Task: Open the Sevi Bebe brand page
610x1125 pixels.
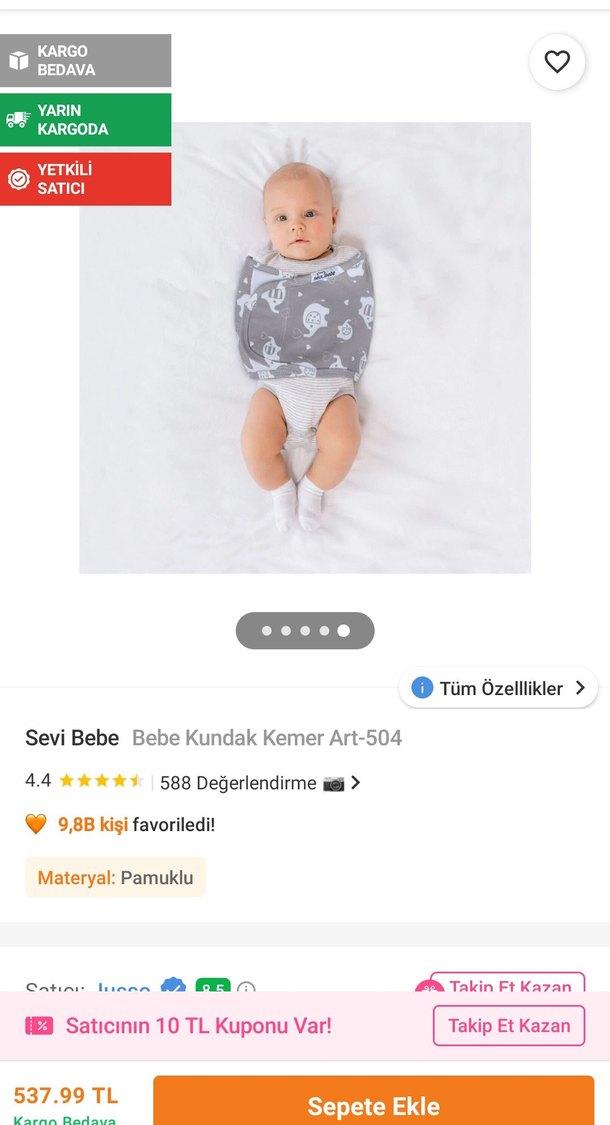Action: pyautogui.click(x=72, y=738)
